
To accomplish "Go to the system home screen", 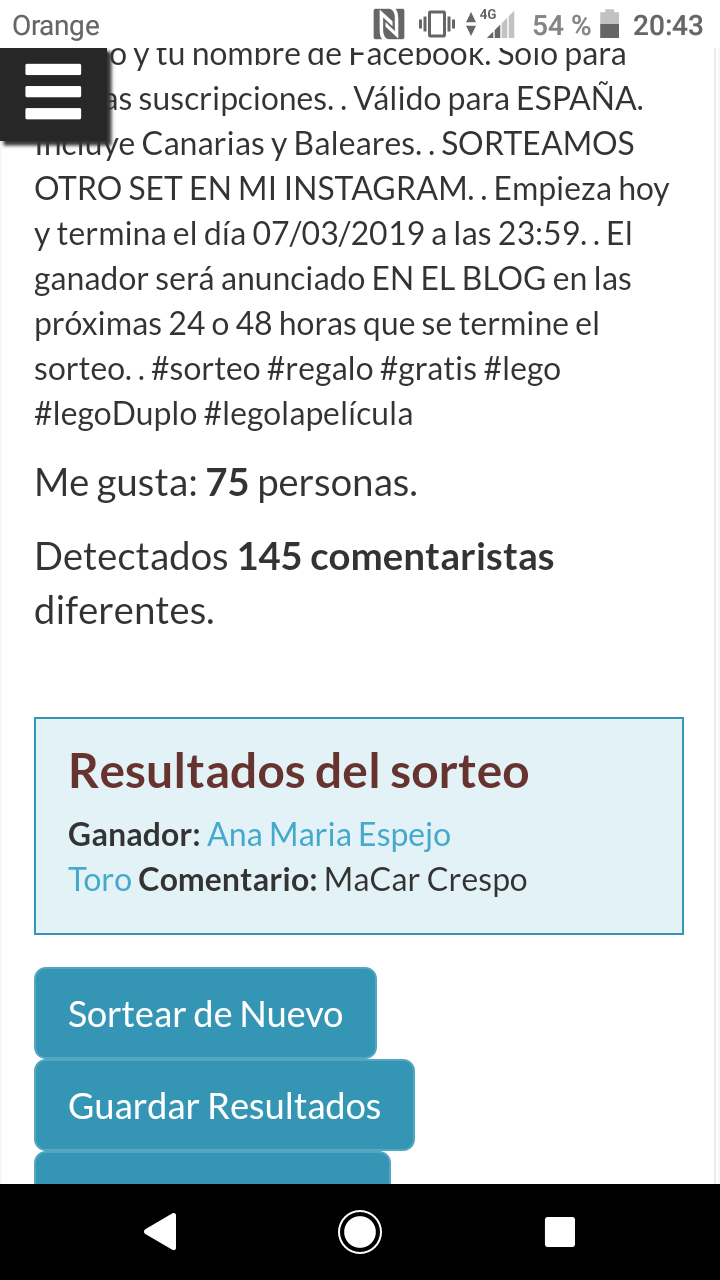I will (360, 1232).
